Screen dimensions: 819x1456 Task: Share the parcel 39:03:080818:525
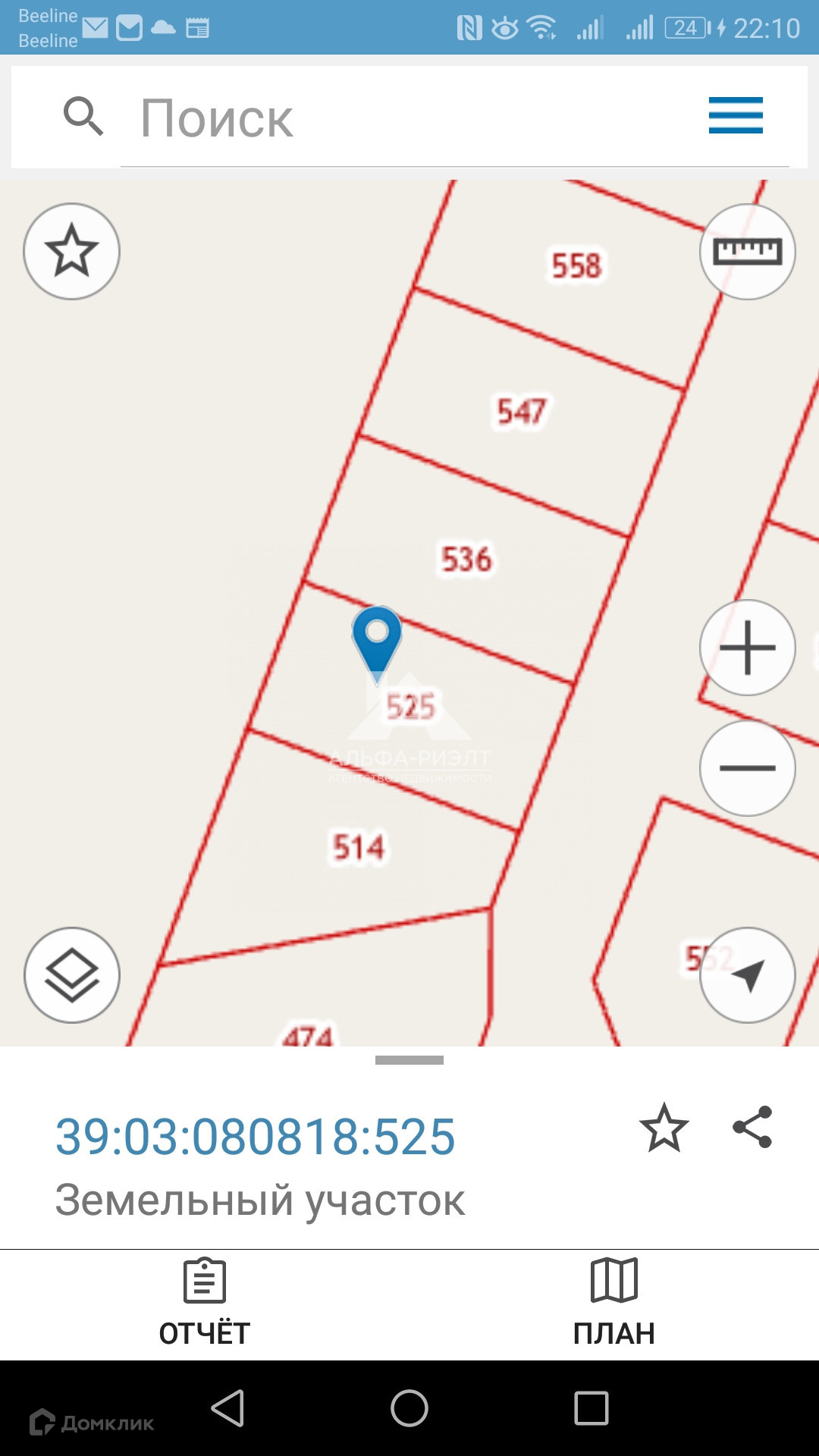click(x=752, y=1127)
